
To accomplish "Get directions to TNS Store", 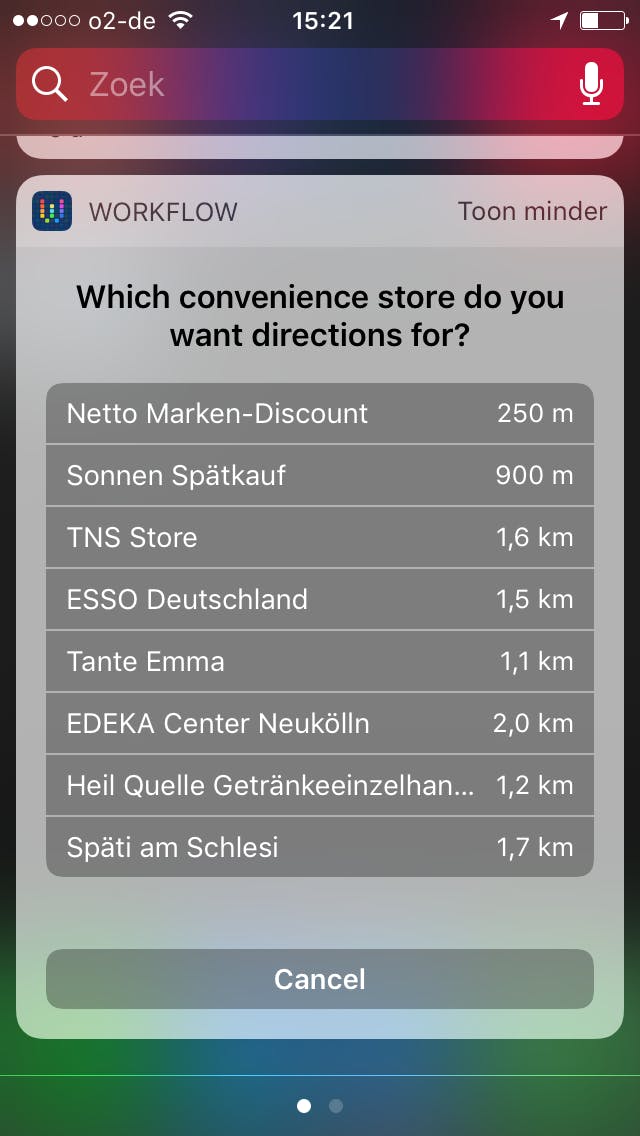I will 320,537.
